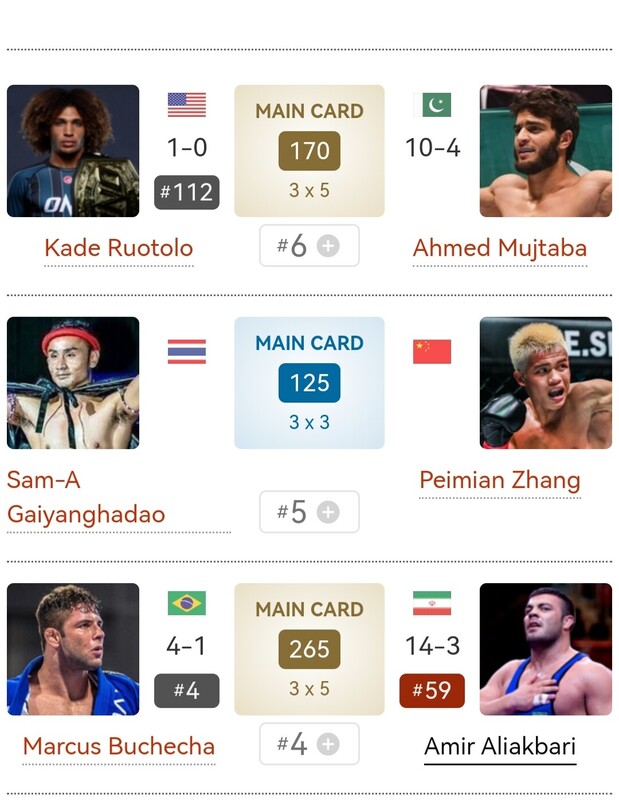The height and width of the screenshot is (807, 619).
Task: Open the 125 main card bout details
Action: click(309, 383)
